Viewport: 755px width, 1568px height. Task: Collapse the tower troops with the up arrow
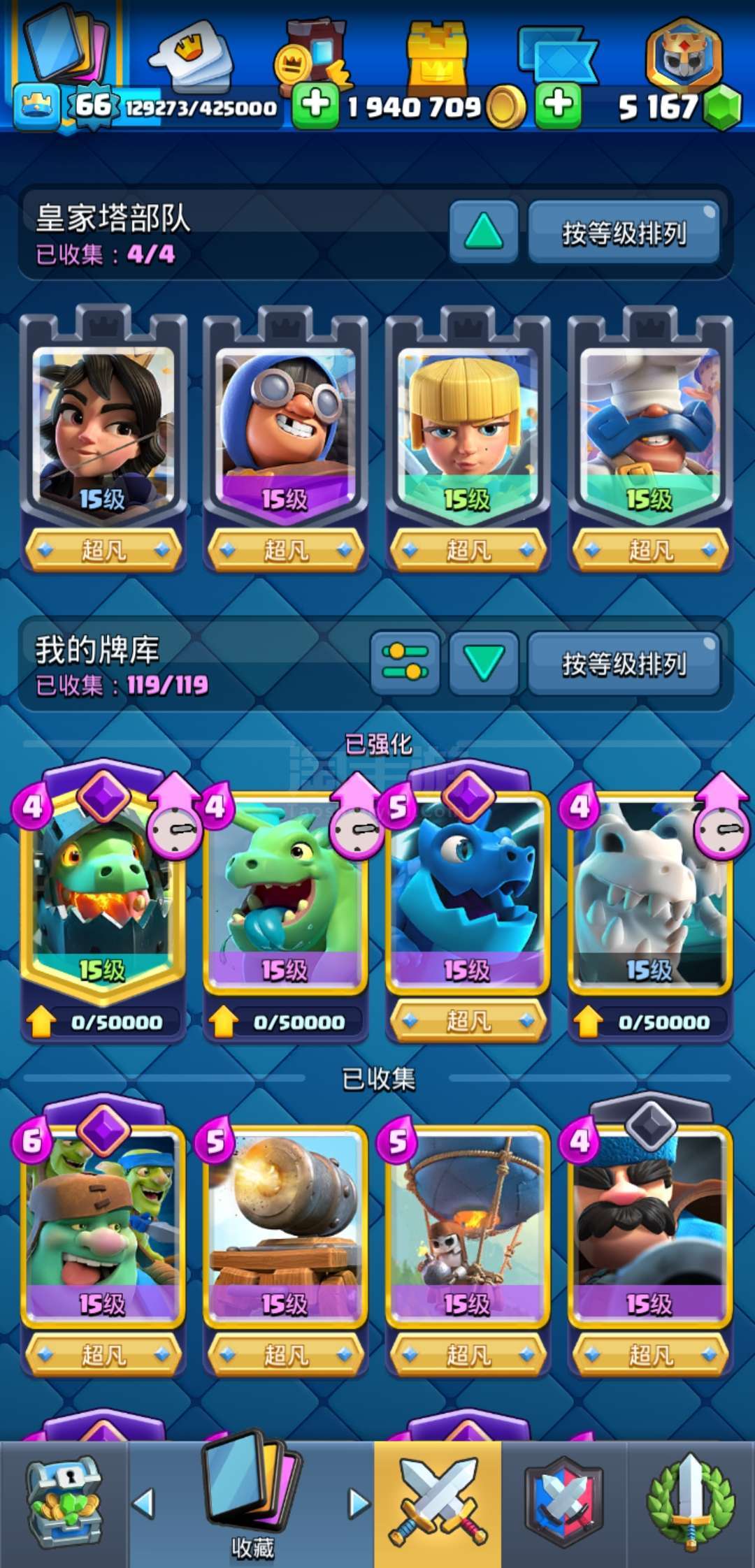[x=484, y=233]
